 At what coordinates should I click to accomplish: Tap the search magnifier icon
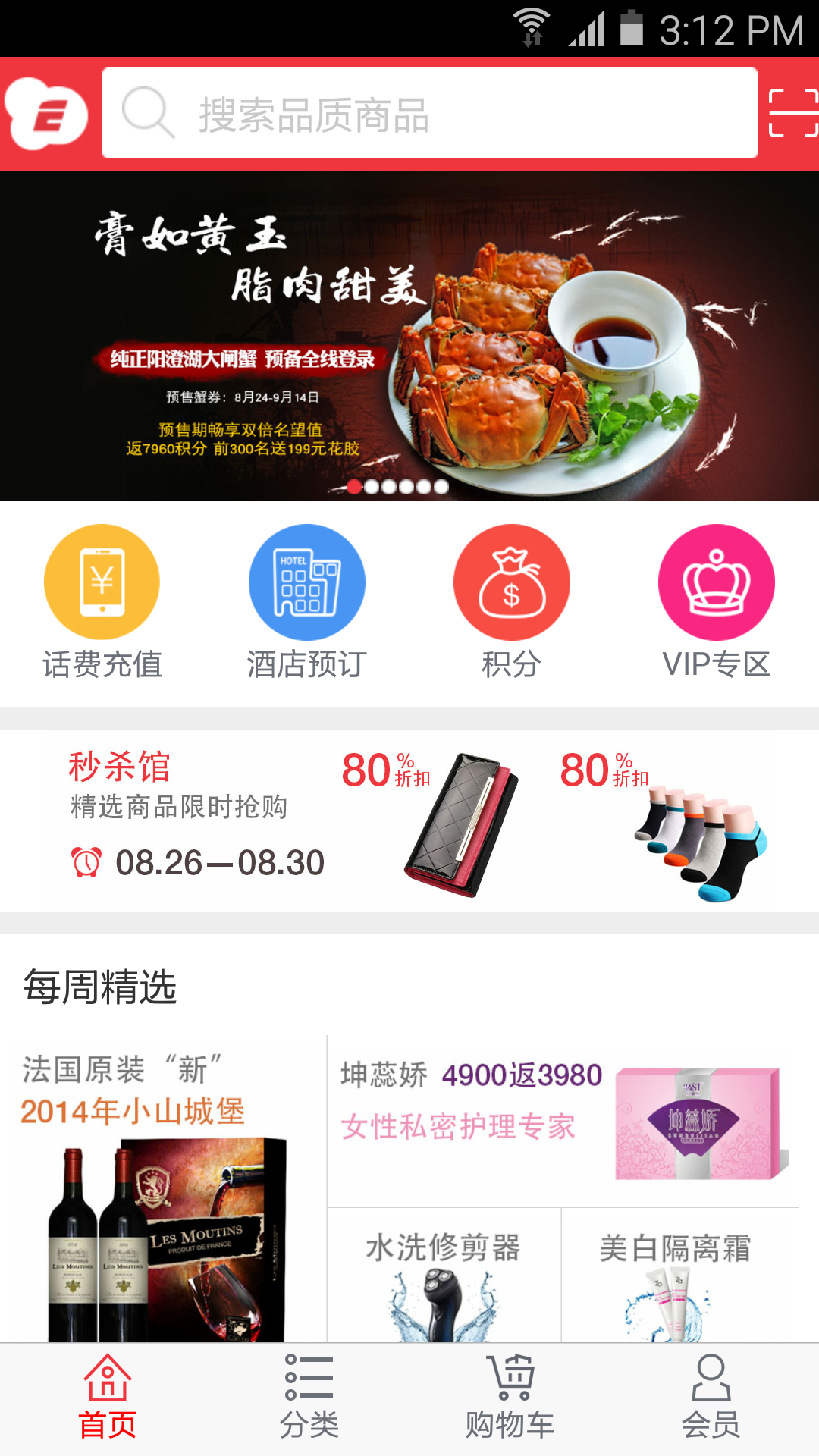point(149,114)
